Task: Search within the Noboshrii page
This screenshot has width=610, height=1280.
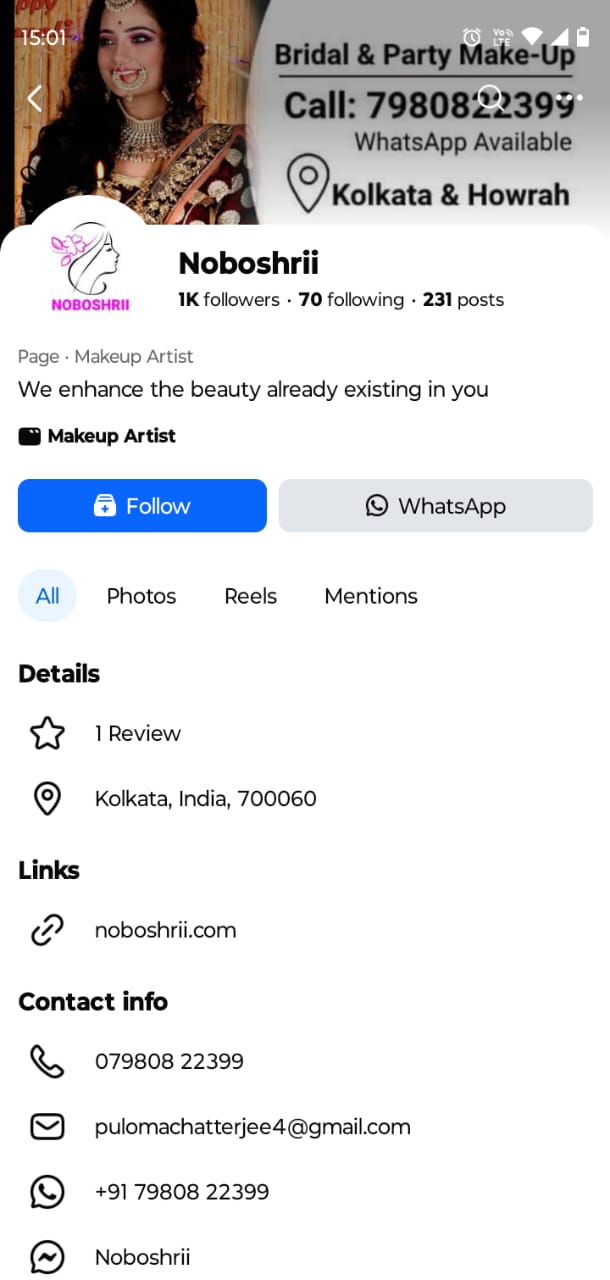Action: [x=490, y=98]
